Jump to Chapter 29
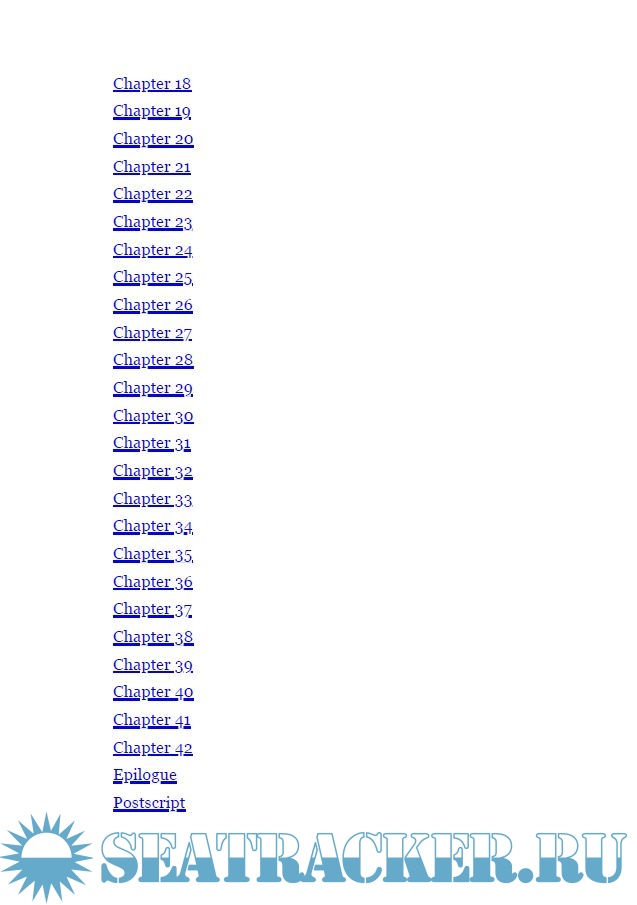The width and height of the screenshot is (637, 905). (x=152, y=388)
